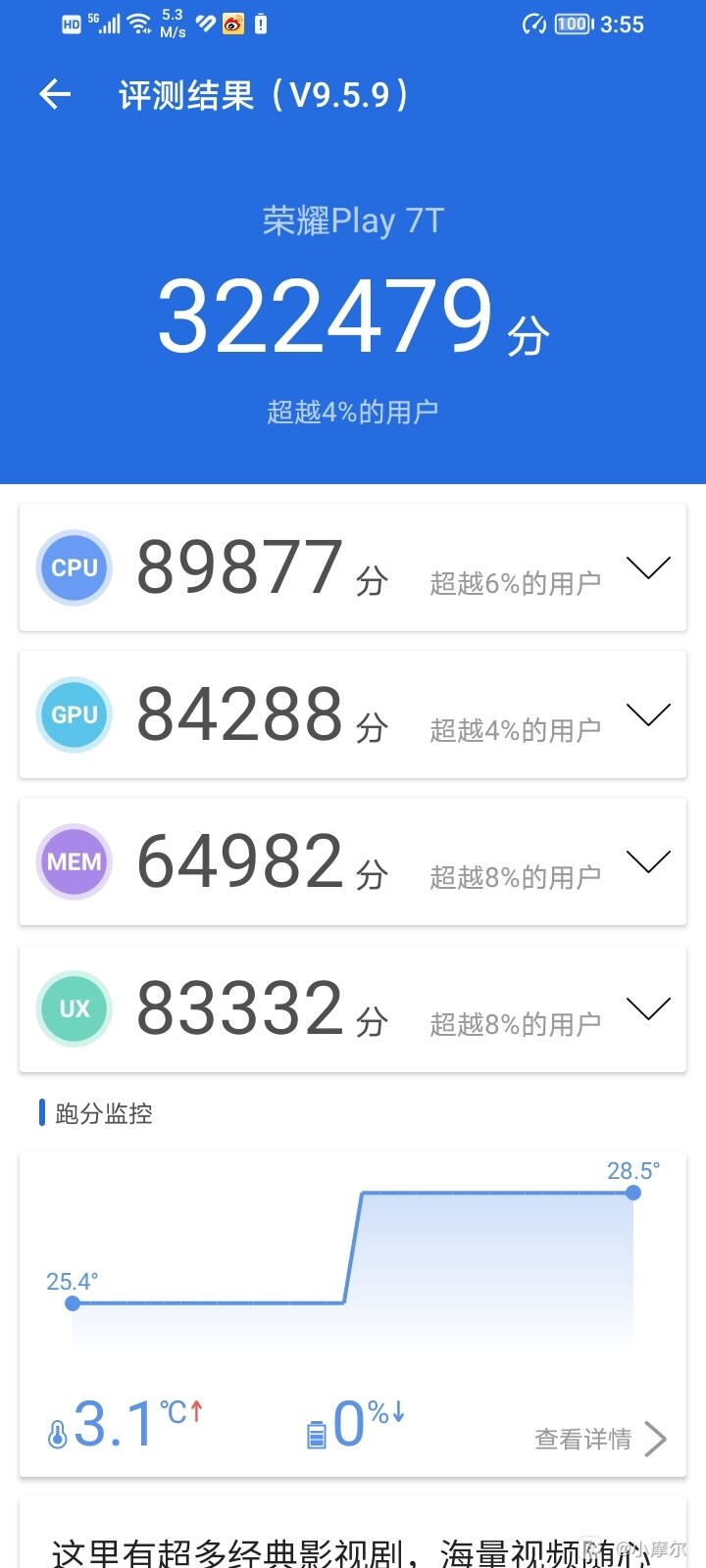Tap the 28.5° endpoint on the temperature graph

tap(632, 1193)
